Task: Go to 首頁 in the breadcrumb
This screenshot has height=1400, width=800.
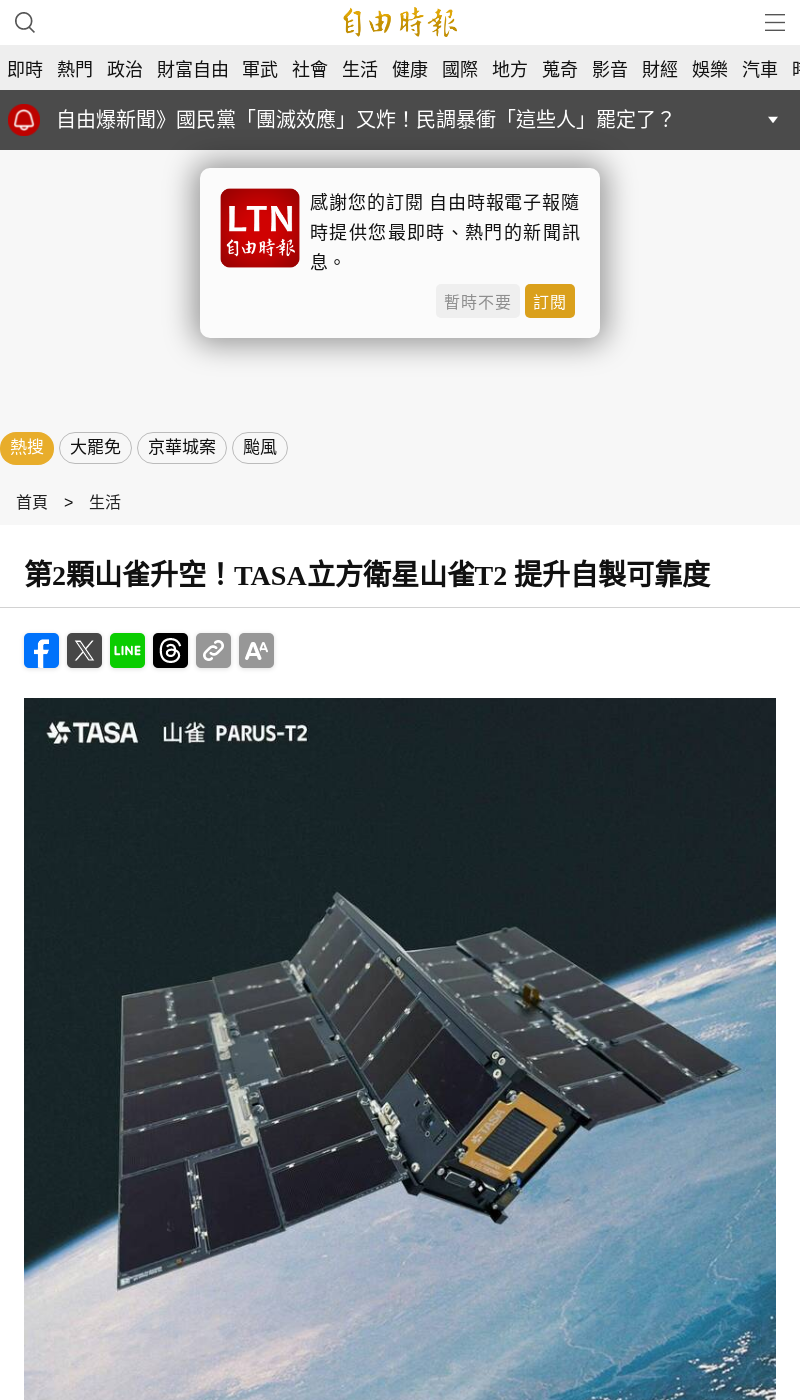Action: (x=32, y=502)
